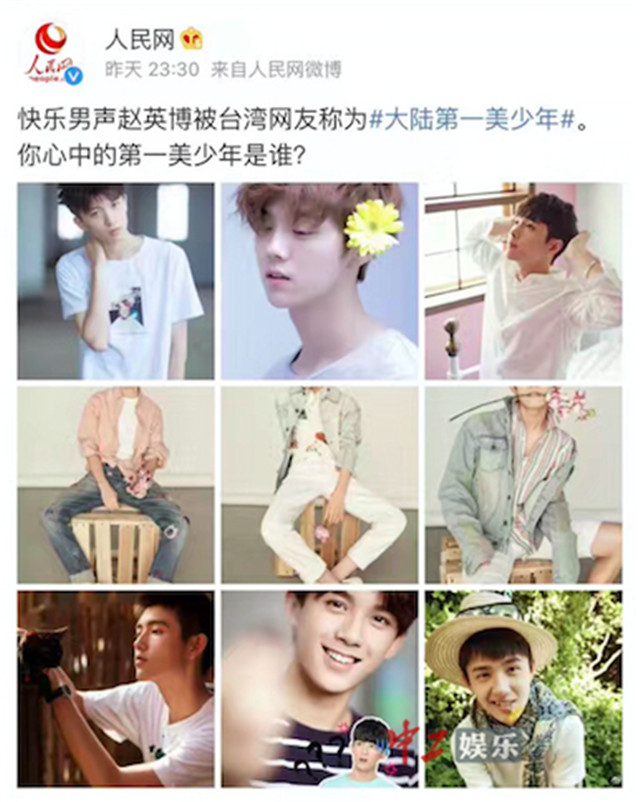View the photo with the white t-shirt
Screen dimensions: 640x802
(x=115, y=281)
